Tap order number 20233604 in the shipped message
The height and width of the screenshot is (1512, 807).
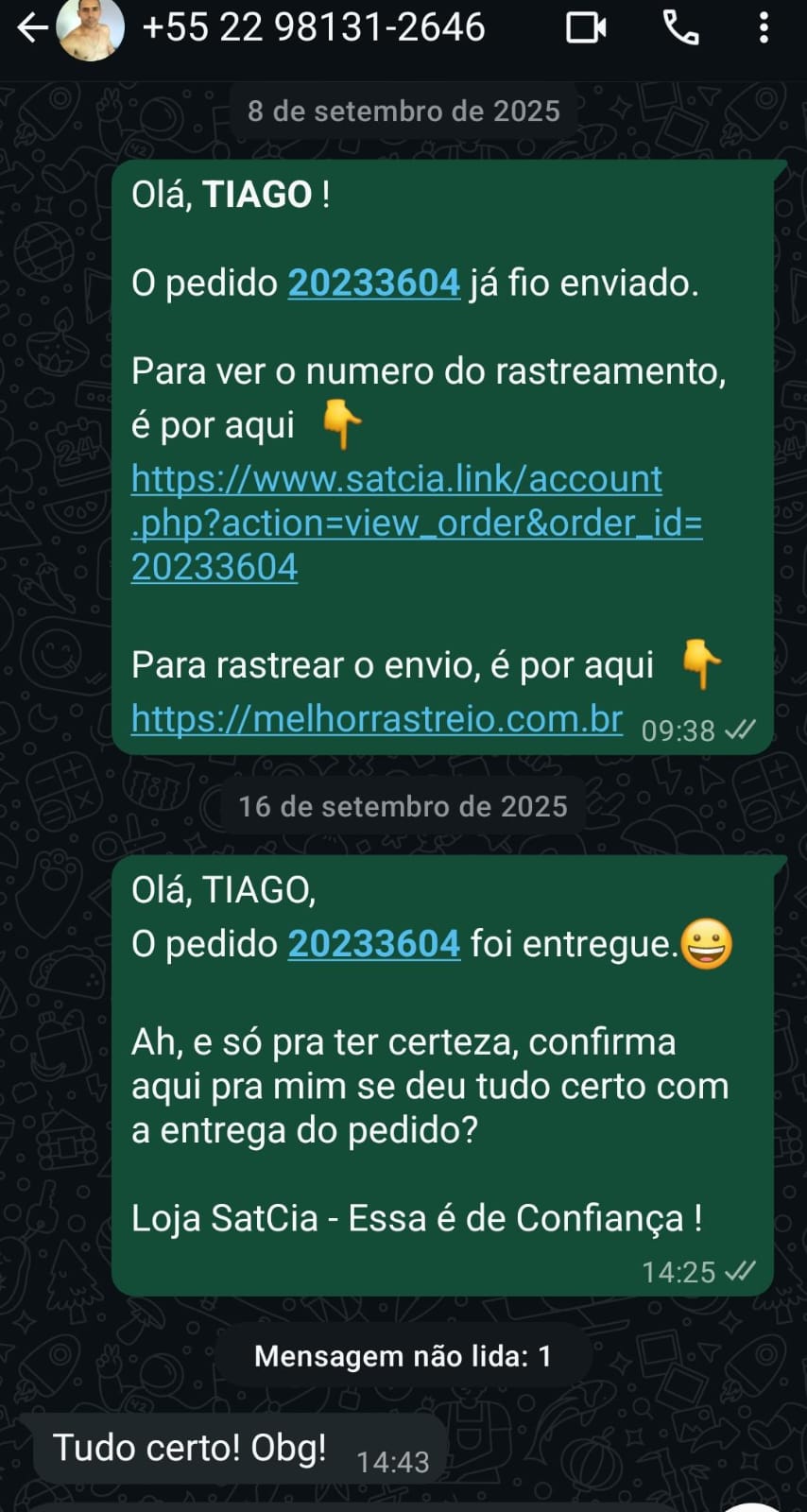coord(373,283)
